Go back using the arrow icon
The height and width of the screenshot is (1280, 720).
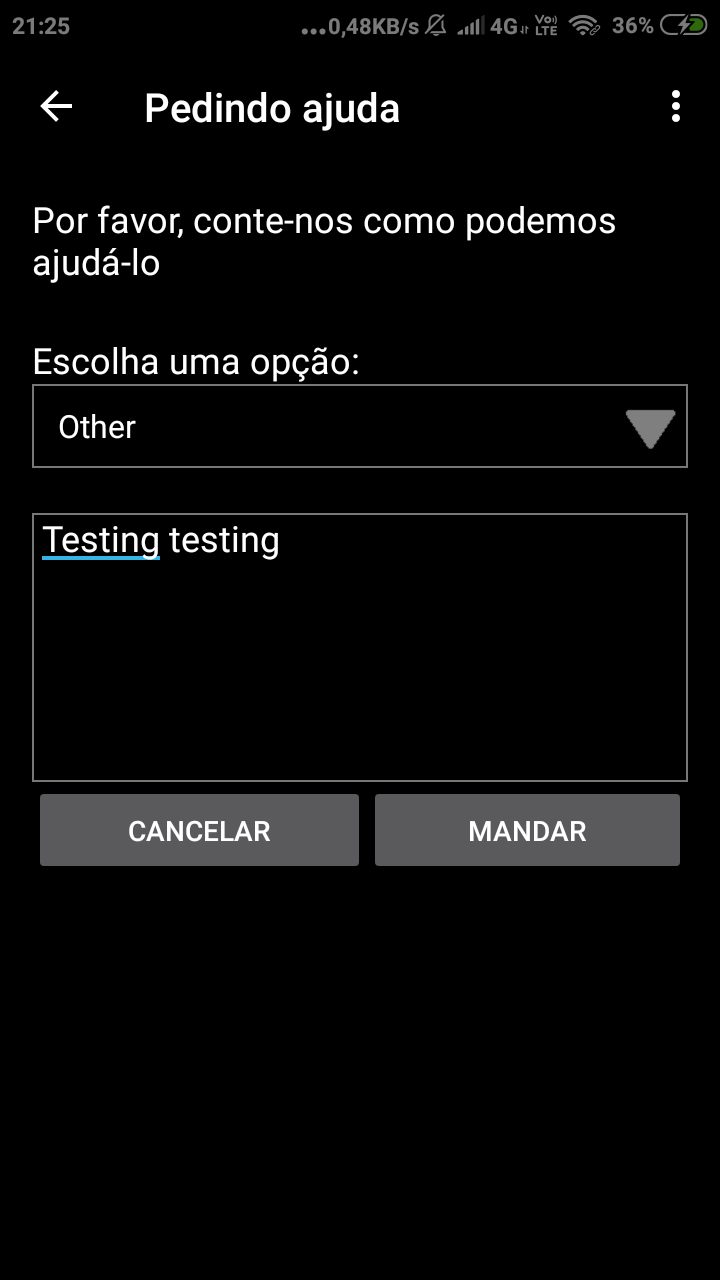[x=56, y=106]
